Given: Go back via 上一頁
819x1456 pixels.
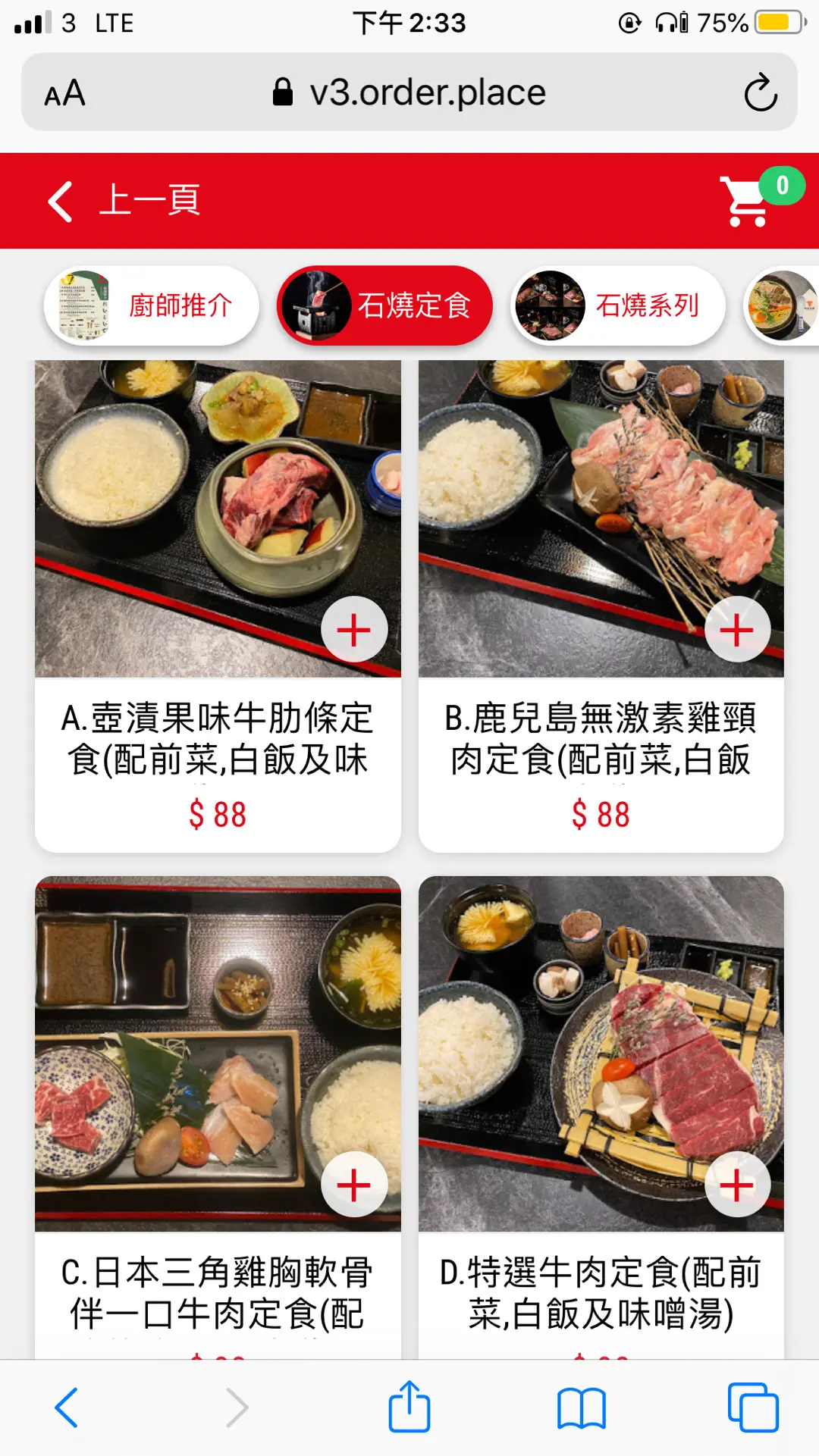Looking at the screenshot, I should point(125,201).
